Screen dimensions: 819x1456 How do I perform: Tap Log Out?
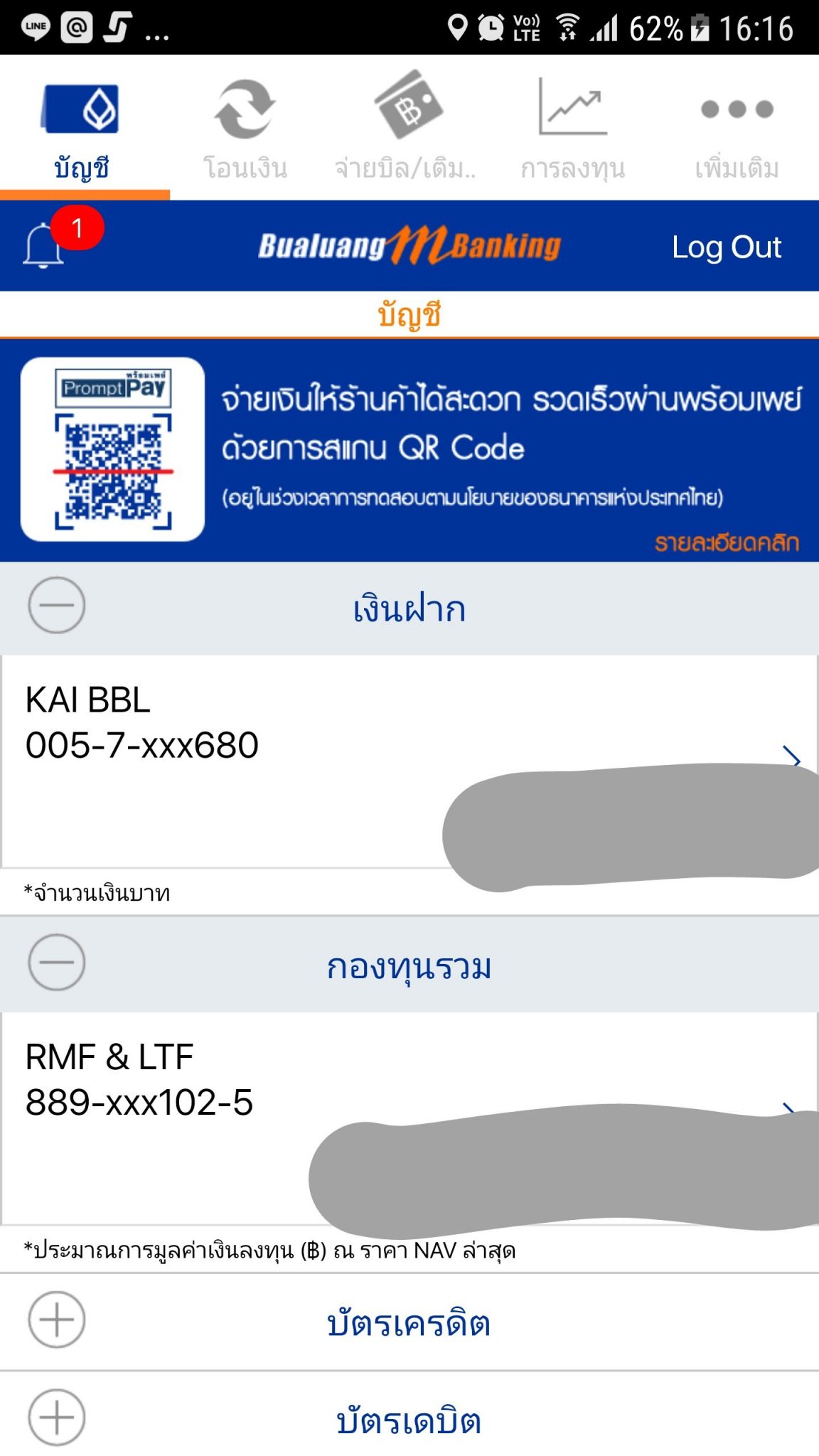pos(726,247)
